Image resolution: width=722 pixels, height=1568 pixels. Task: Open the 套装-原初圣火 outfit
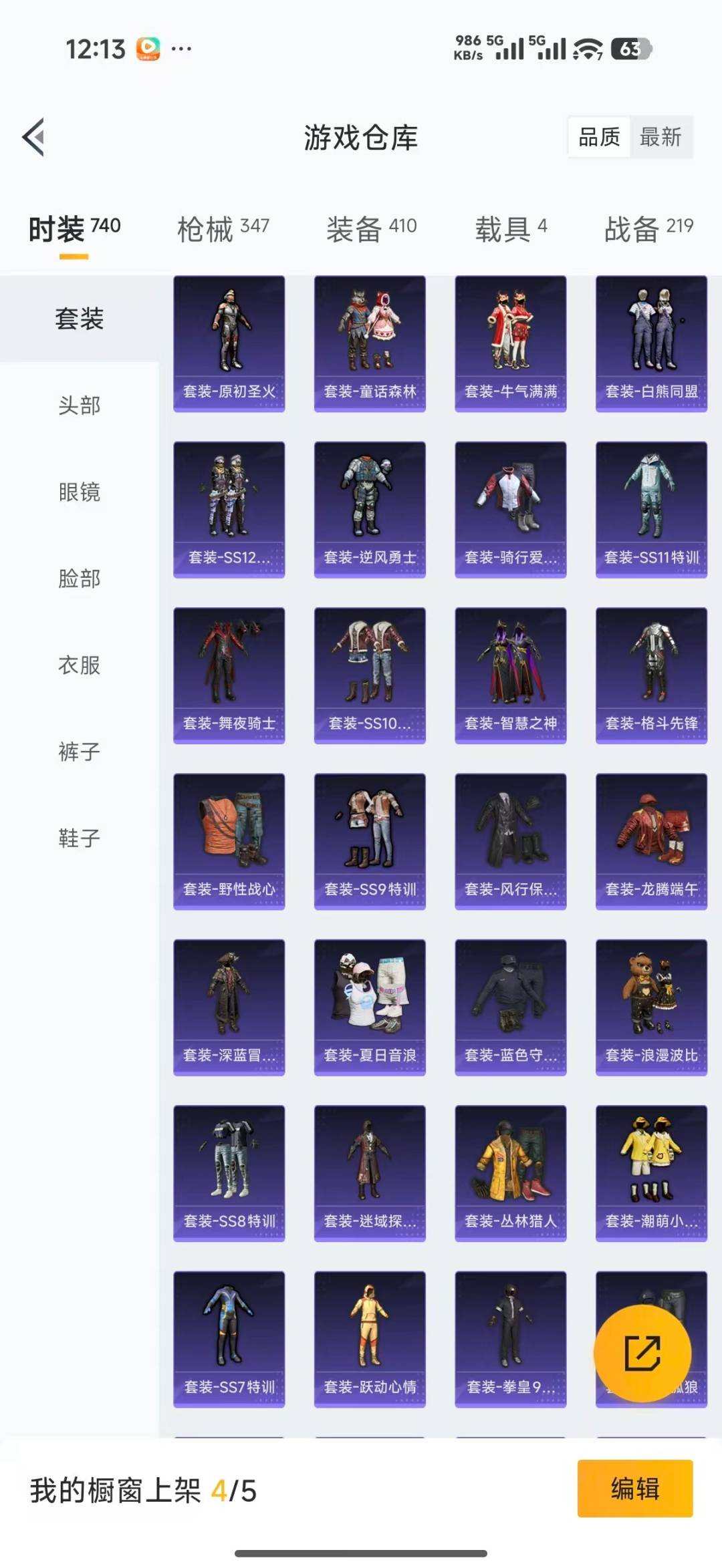230,341
